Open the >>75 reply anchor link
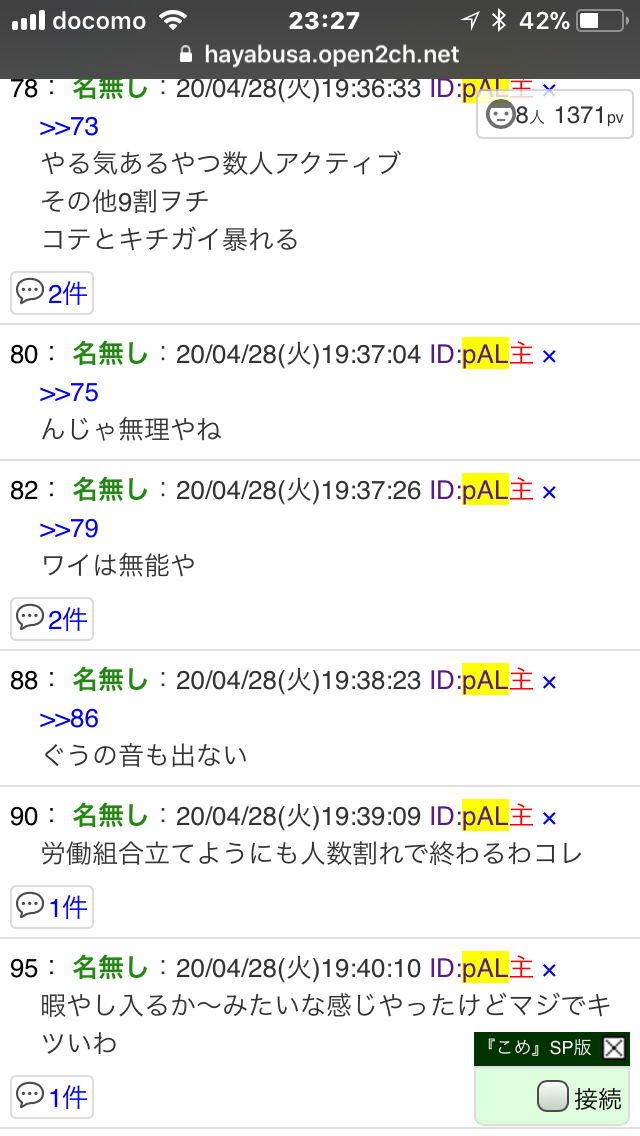Screen dimensions: 640x1136 pos(69,393)
